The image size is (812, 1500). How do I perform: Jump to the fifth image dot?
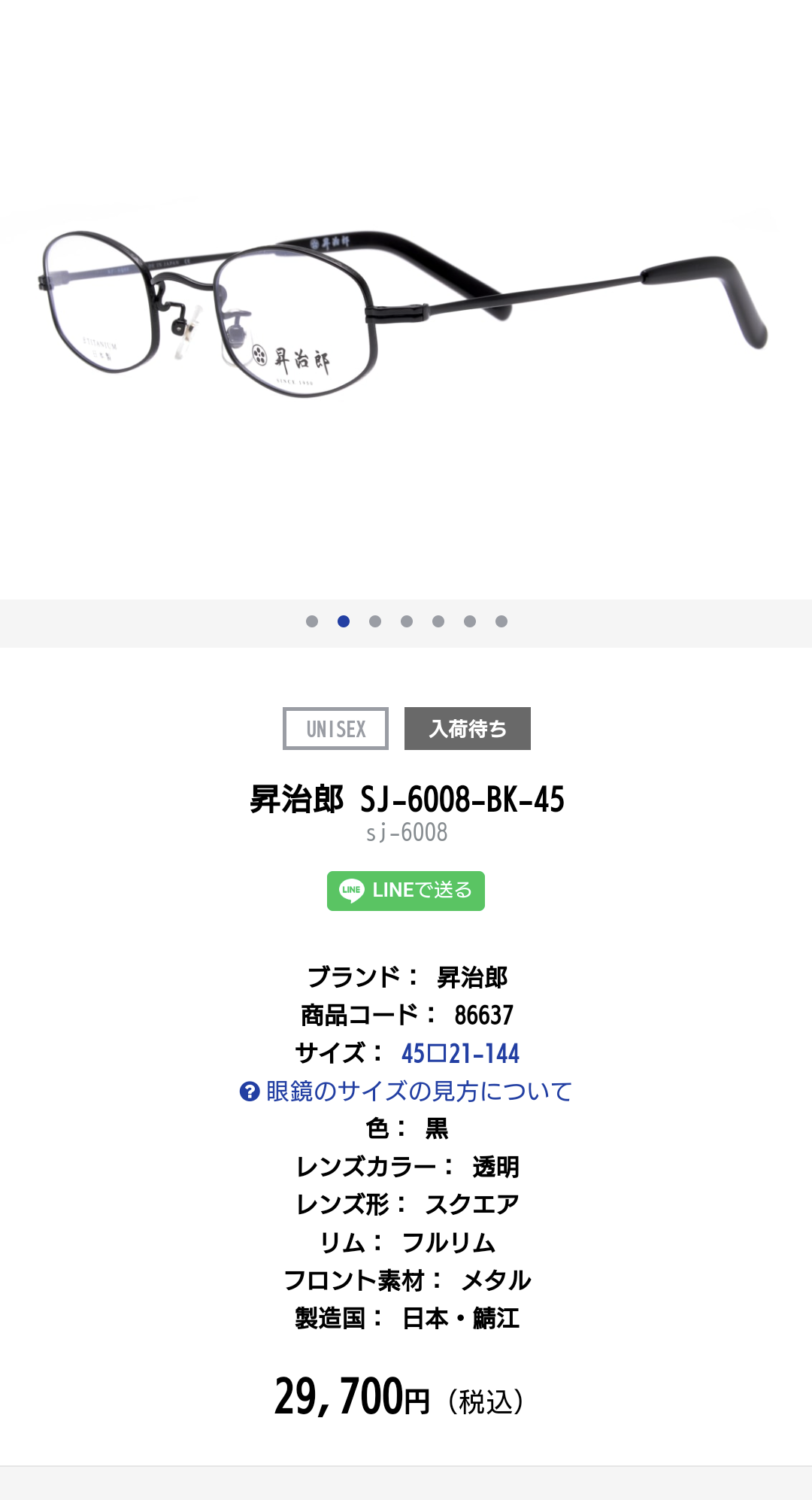(x=438, y=621)
